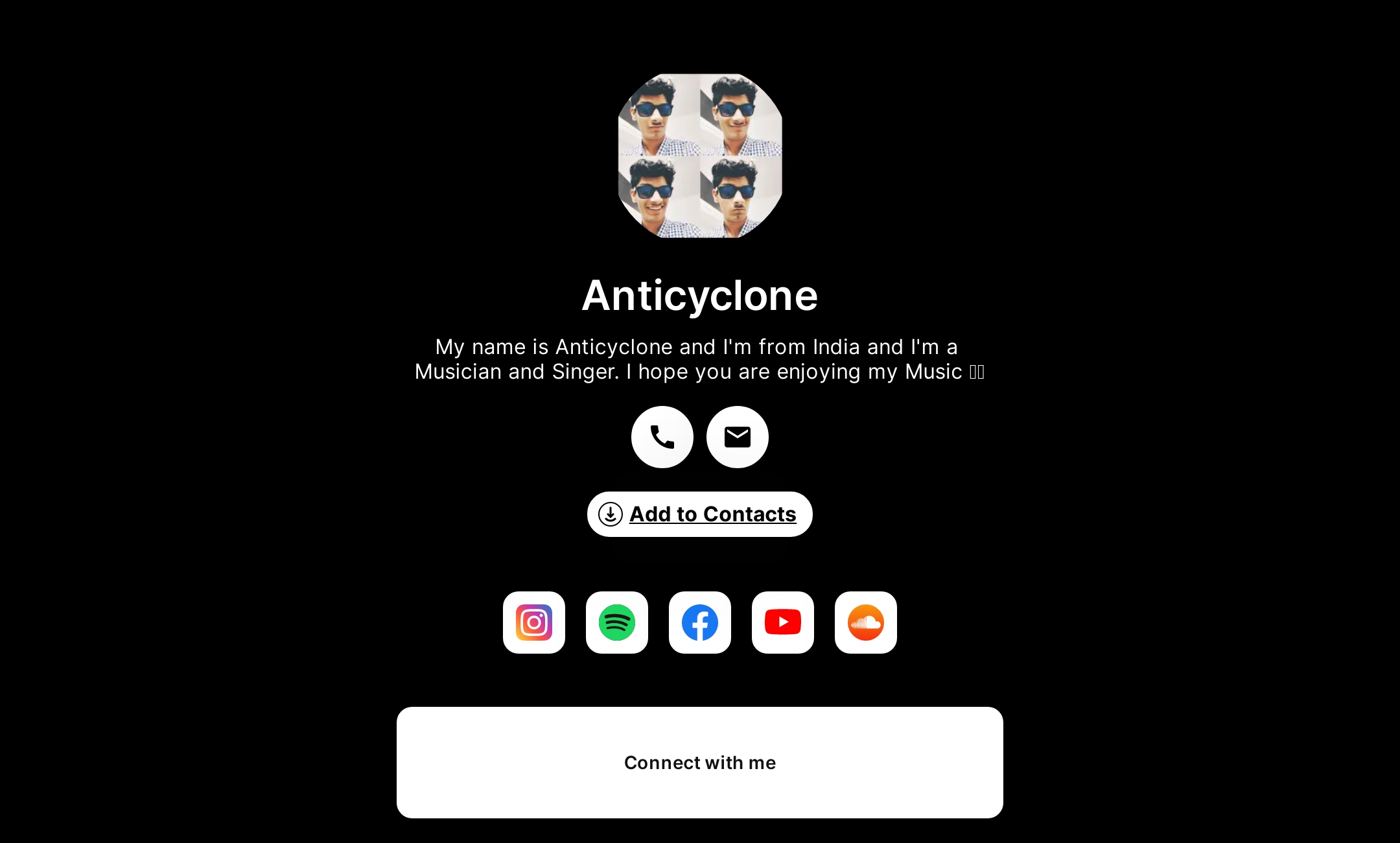Open the Spotify link

616,623
